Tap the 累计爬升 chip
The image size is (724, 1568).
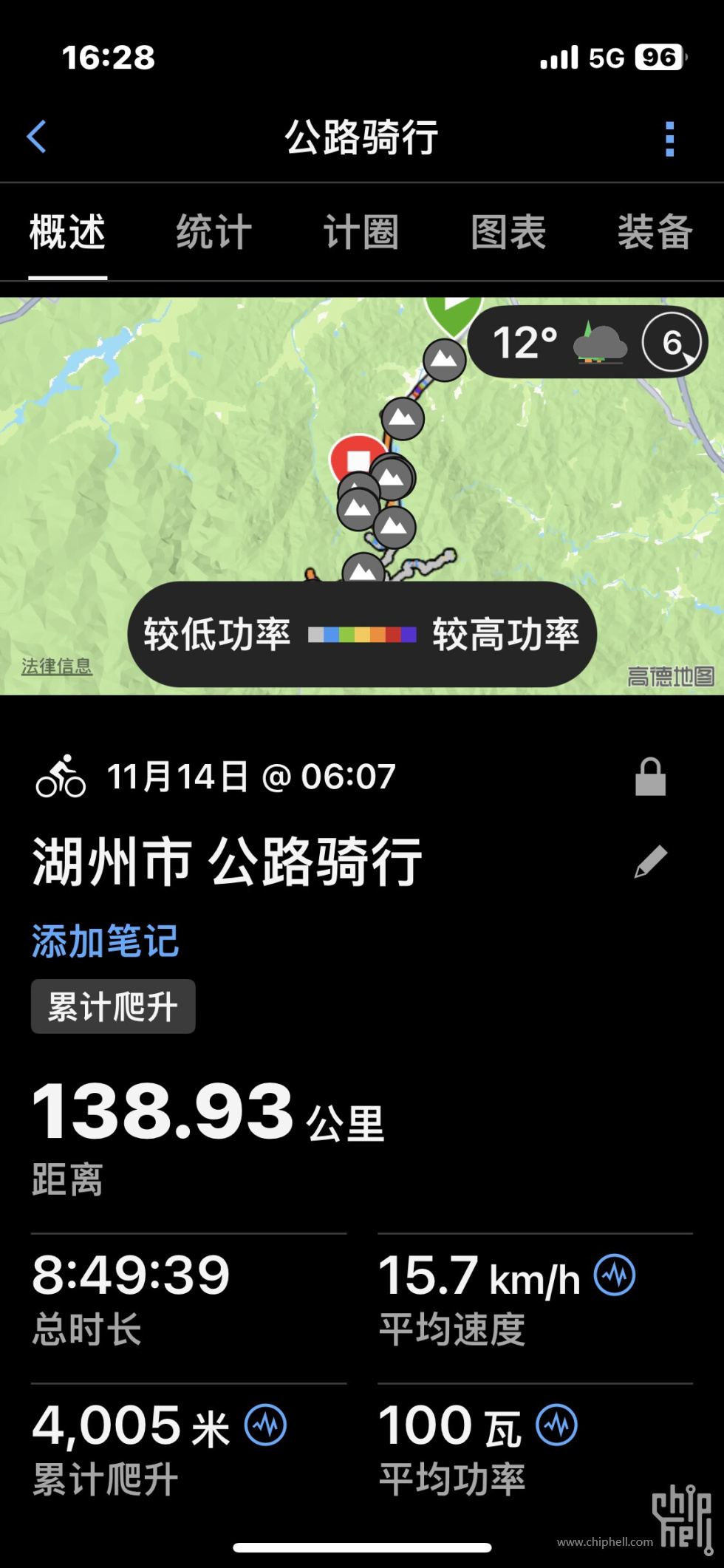tap(113, 1006)
